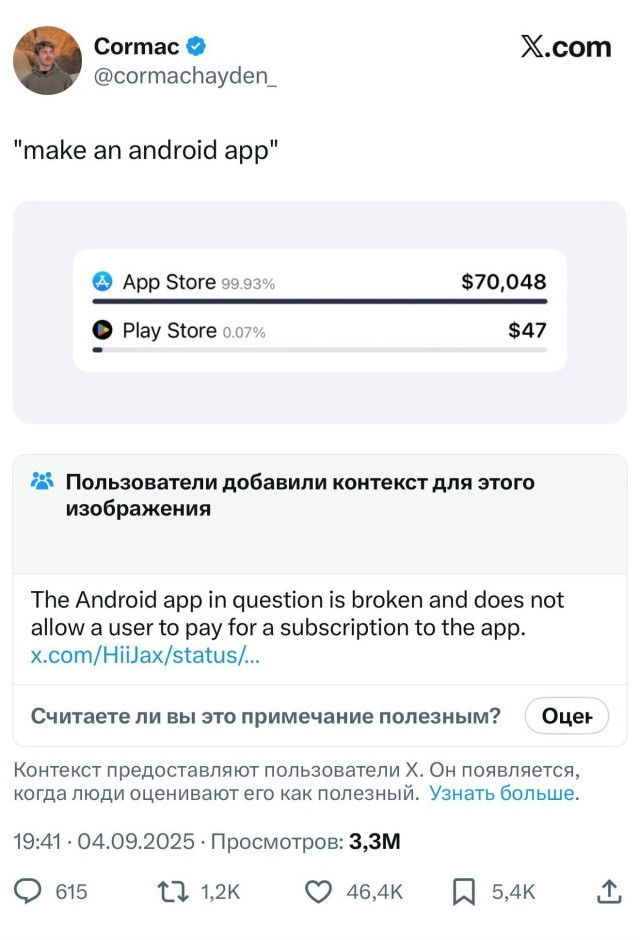Like the post with the heart icon
This screenshot has width=640, height=940.
coord(317,892)
